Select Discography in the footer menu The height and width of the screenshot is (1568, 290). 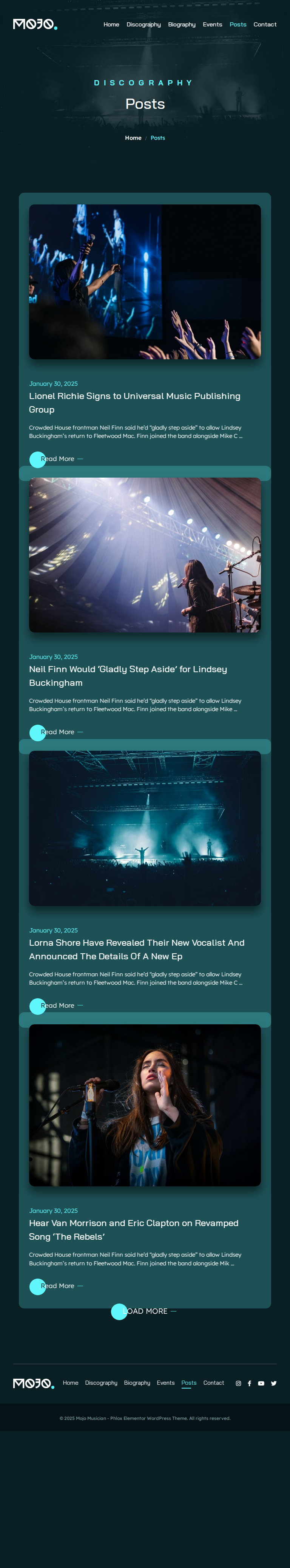[101, 1383]
